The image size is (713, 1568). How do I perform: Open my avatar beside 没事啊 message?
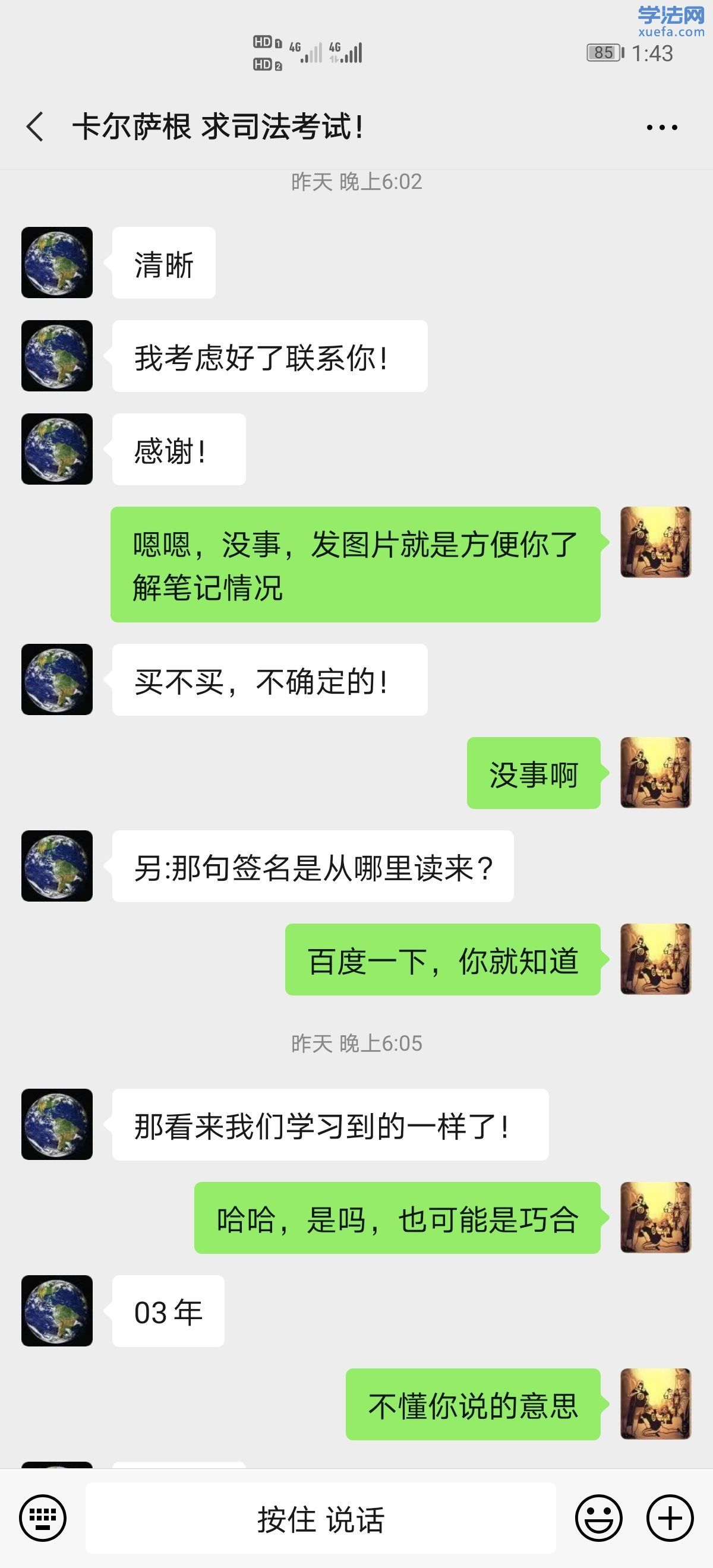tap(655, 773)
